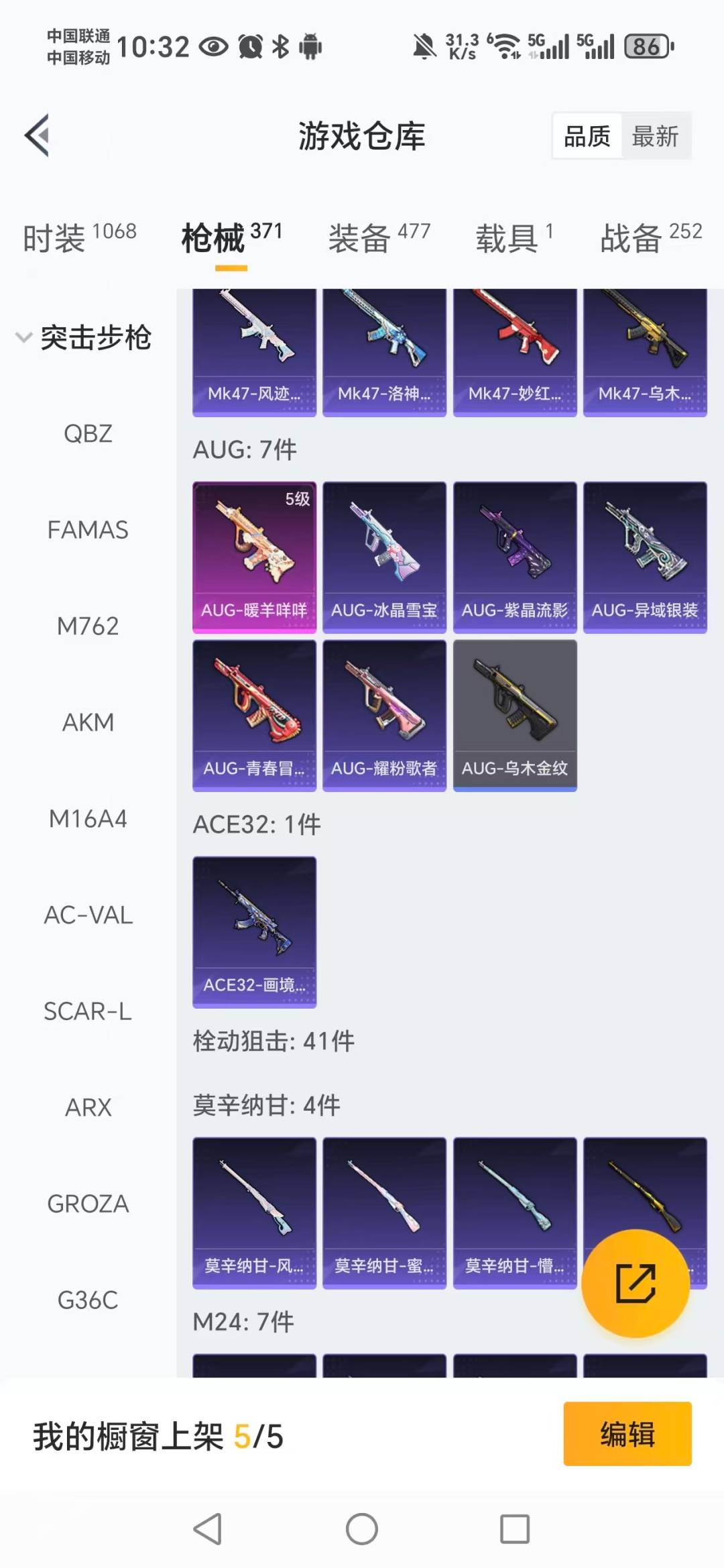This screenshot has width=724, height=1568.
Task: Open the AUG-暖羊咩咩 level 5 skin
Action: tap(254, 557)
